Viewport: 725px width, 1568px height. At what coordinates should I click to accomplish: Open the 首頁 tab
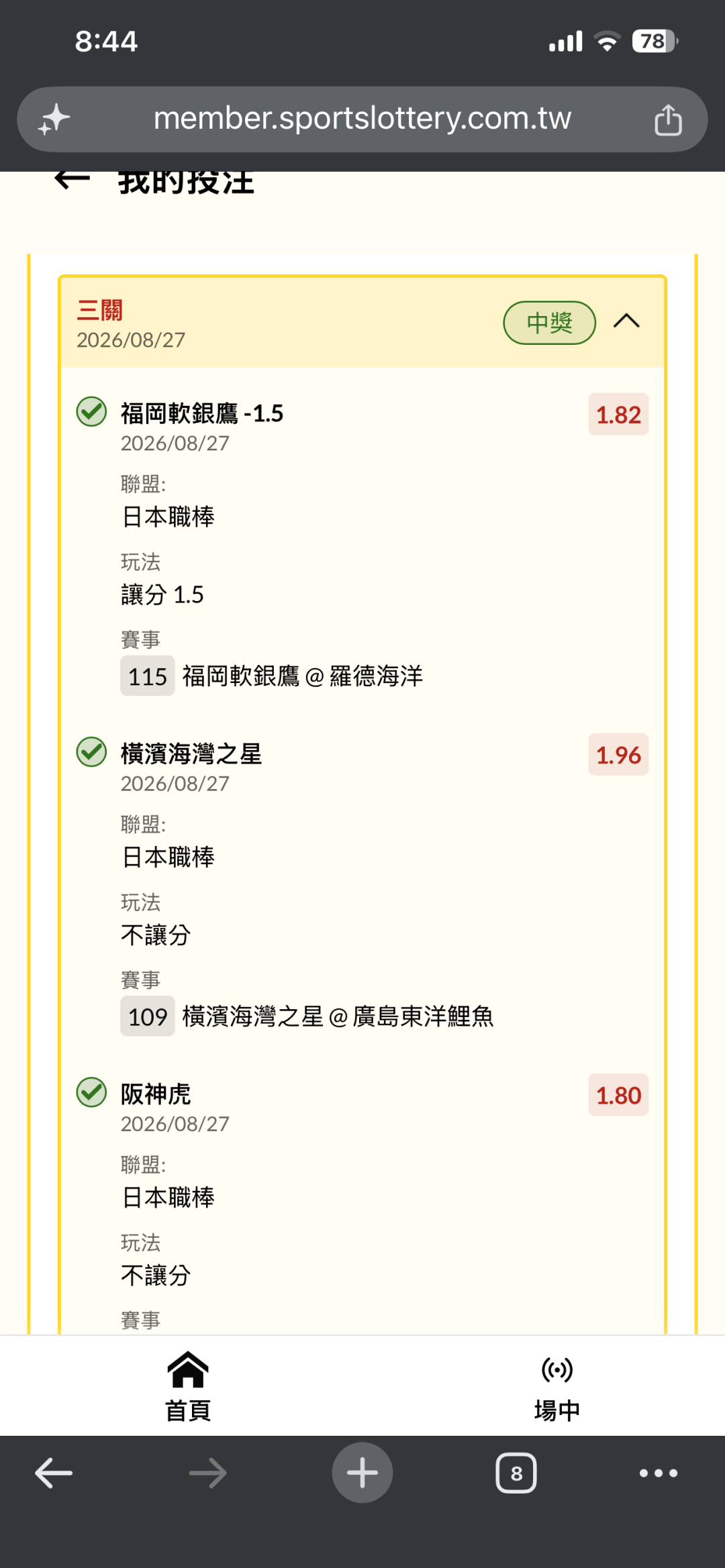pos(188,1387)
